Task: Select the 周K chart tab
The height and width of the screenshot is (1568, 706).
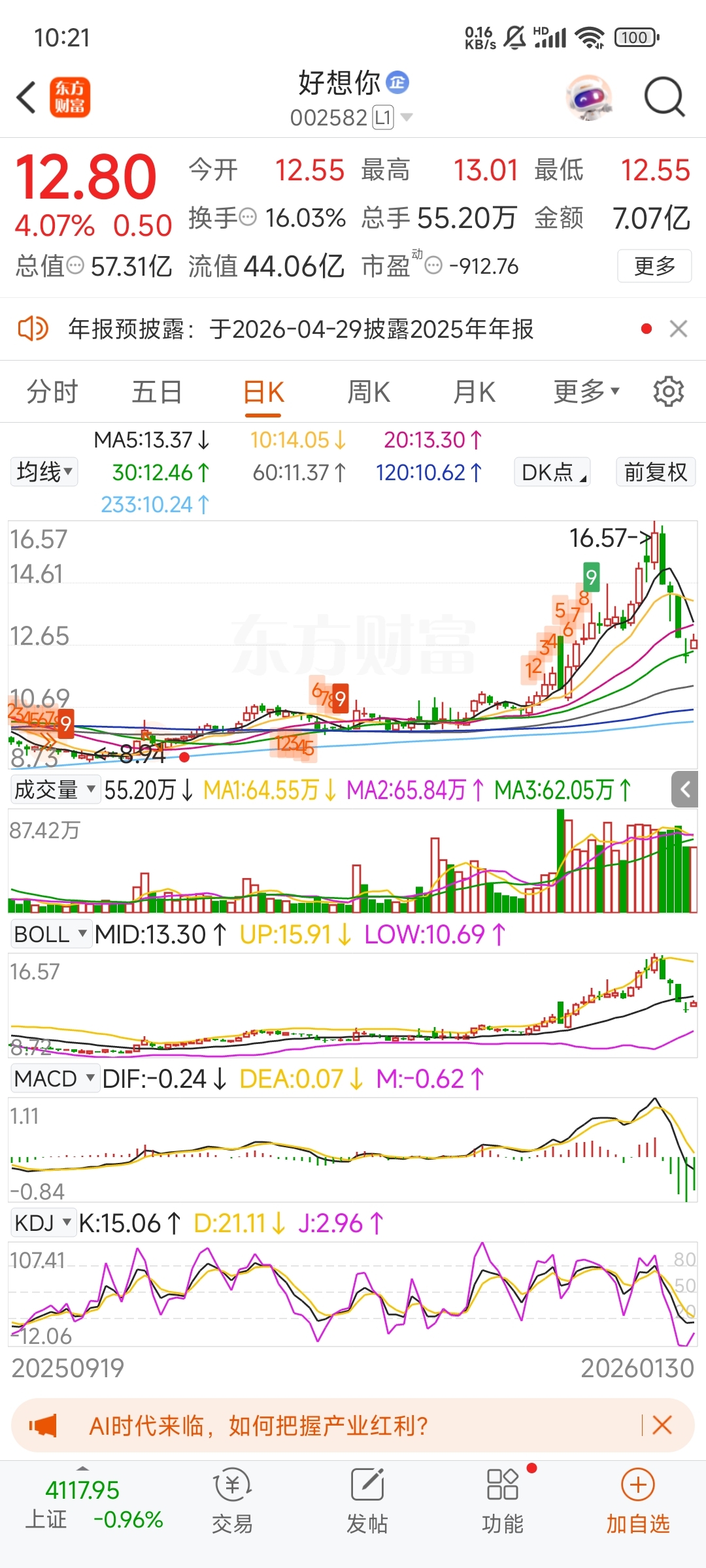Action: [369, 393]
